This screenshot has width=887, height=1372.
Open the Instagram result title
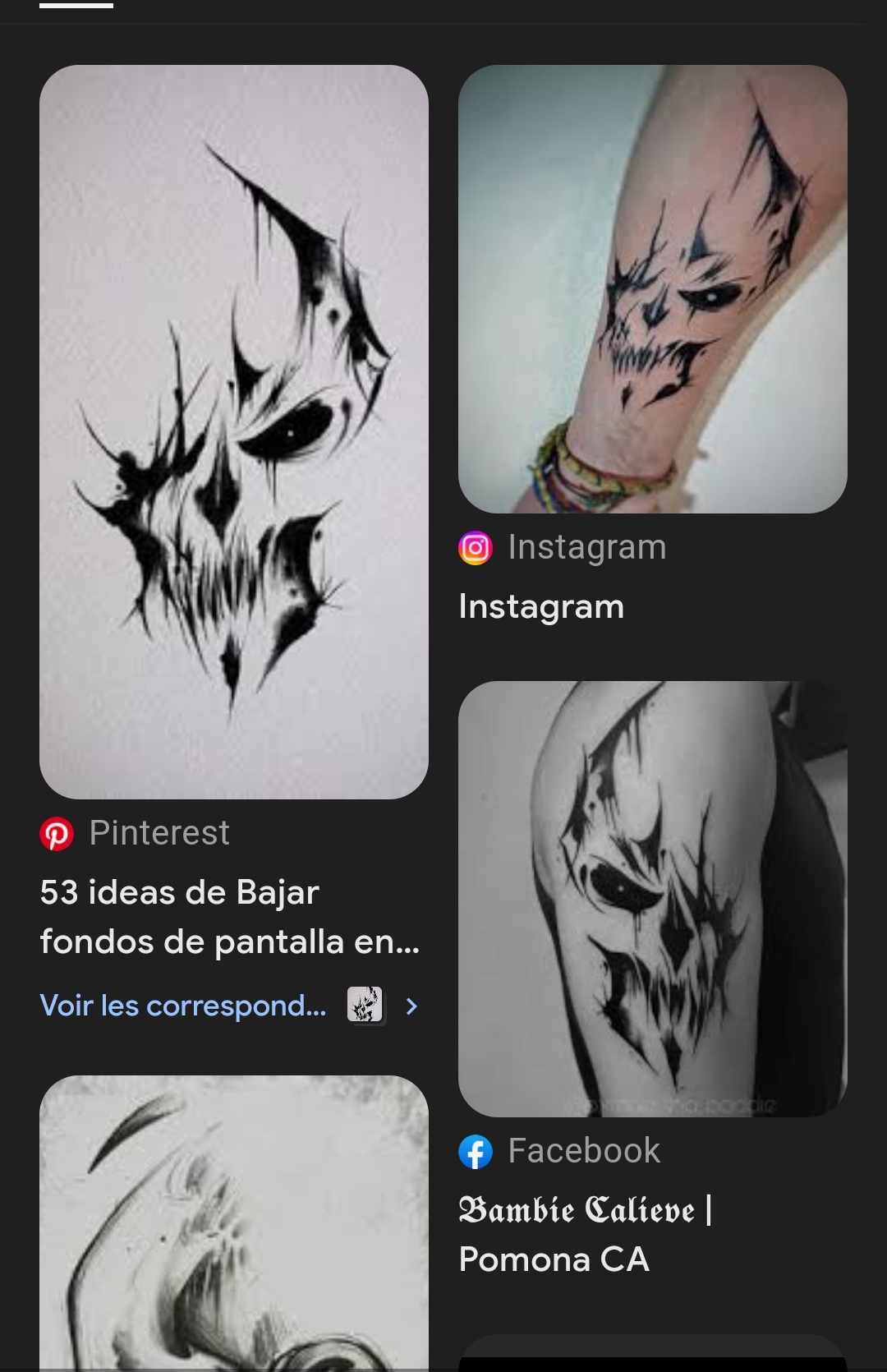coord(542,607)
